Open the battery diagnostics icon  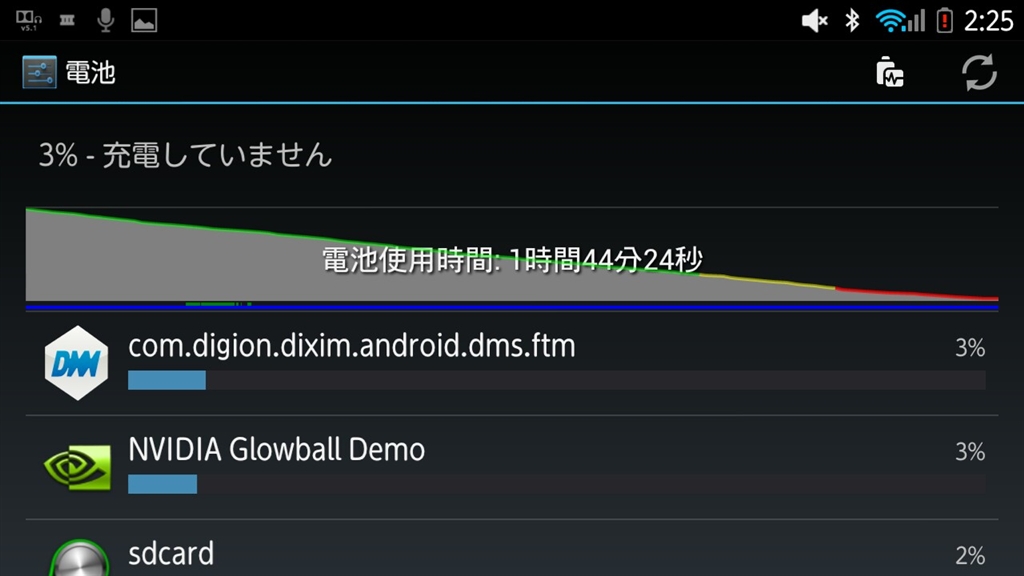[x=889, y=73]
